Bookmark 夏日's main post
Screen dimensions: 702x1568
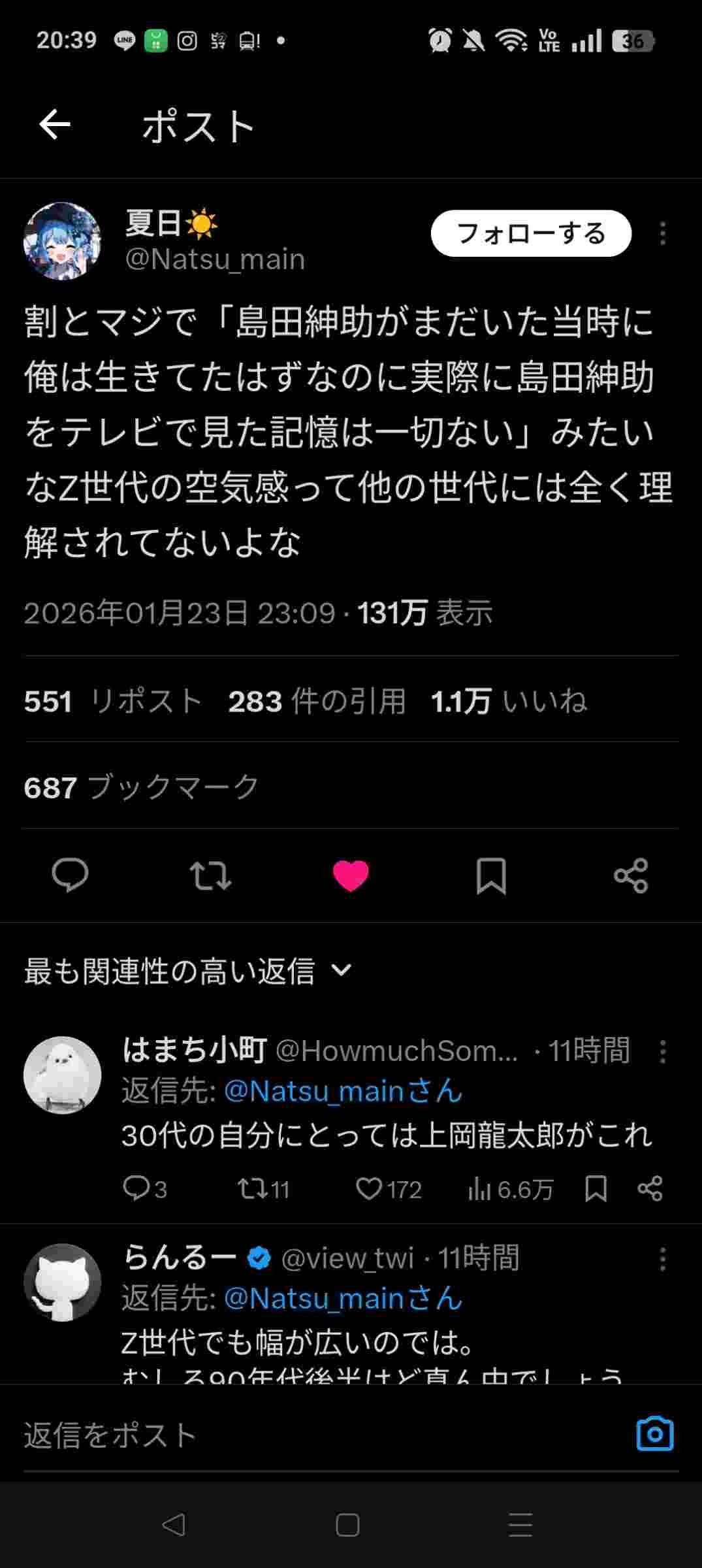tap(491, 875)
